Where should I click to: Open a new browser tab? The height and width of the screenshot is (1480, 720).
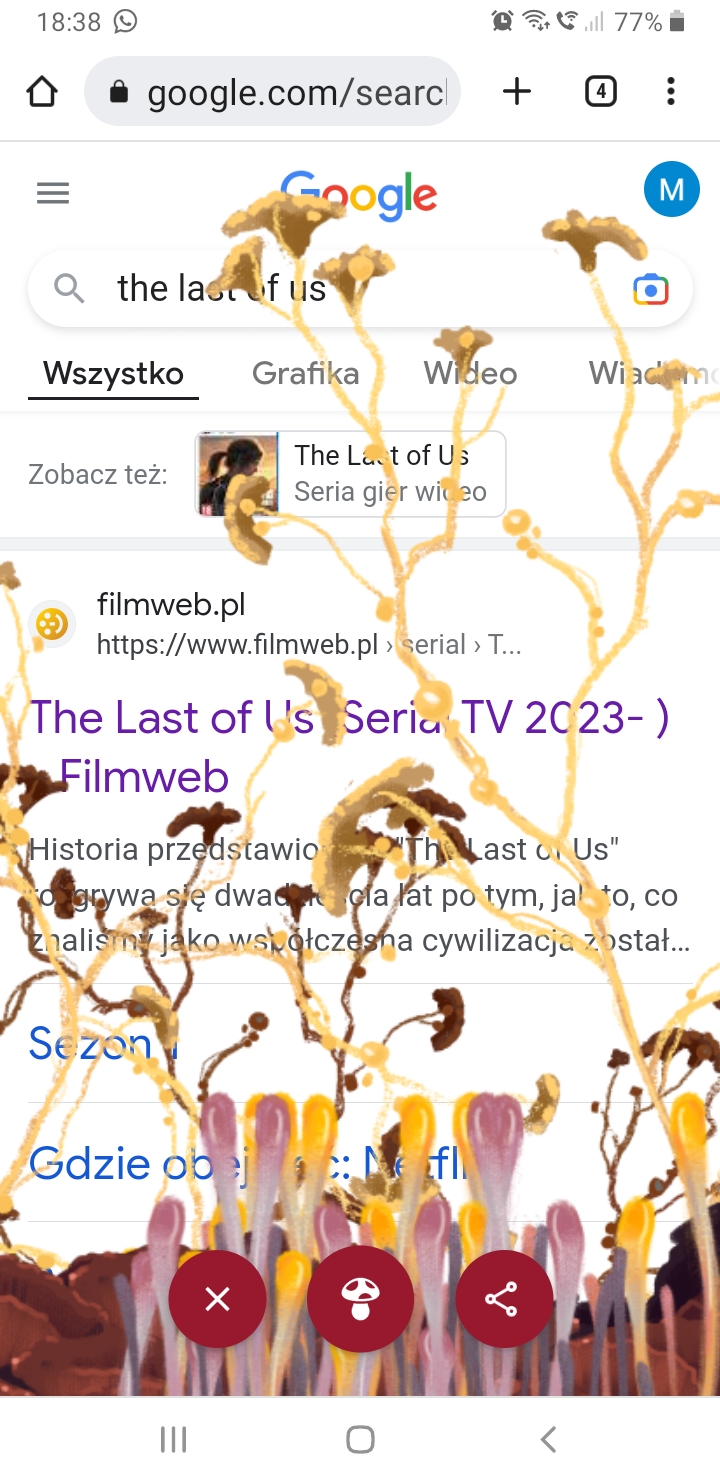[516, 92]
